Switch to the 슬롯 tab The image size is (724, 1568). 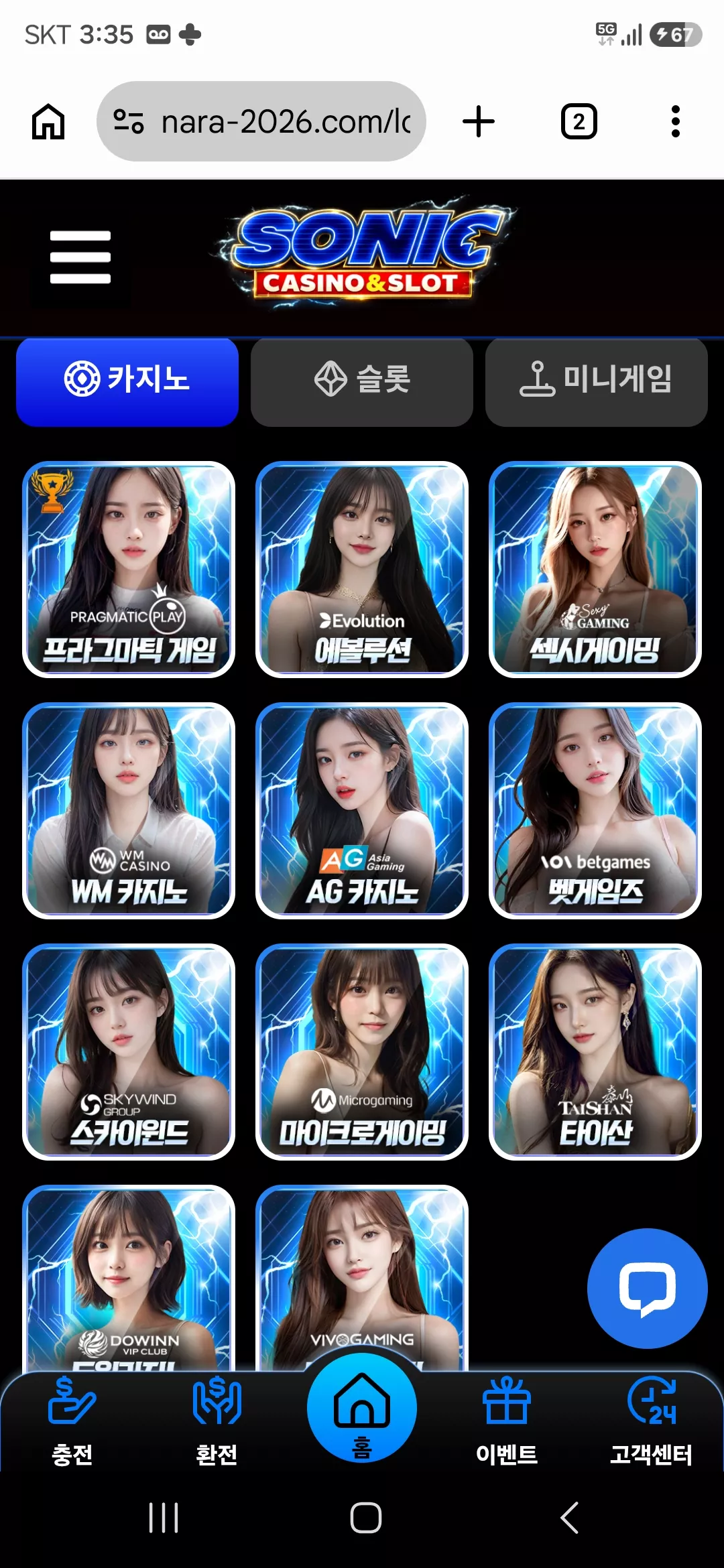[362, 381]
